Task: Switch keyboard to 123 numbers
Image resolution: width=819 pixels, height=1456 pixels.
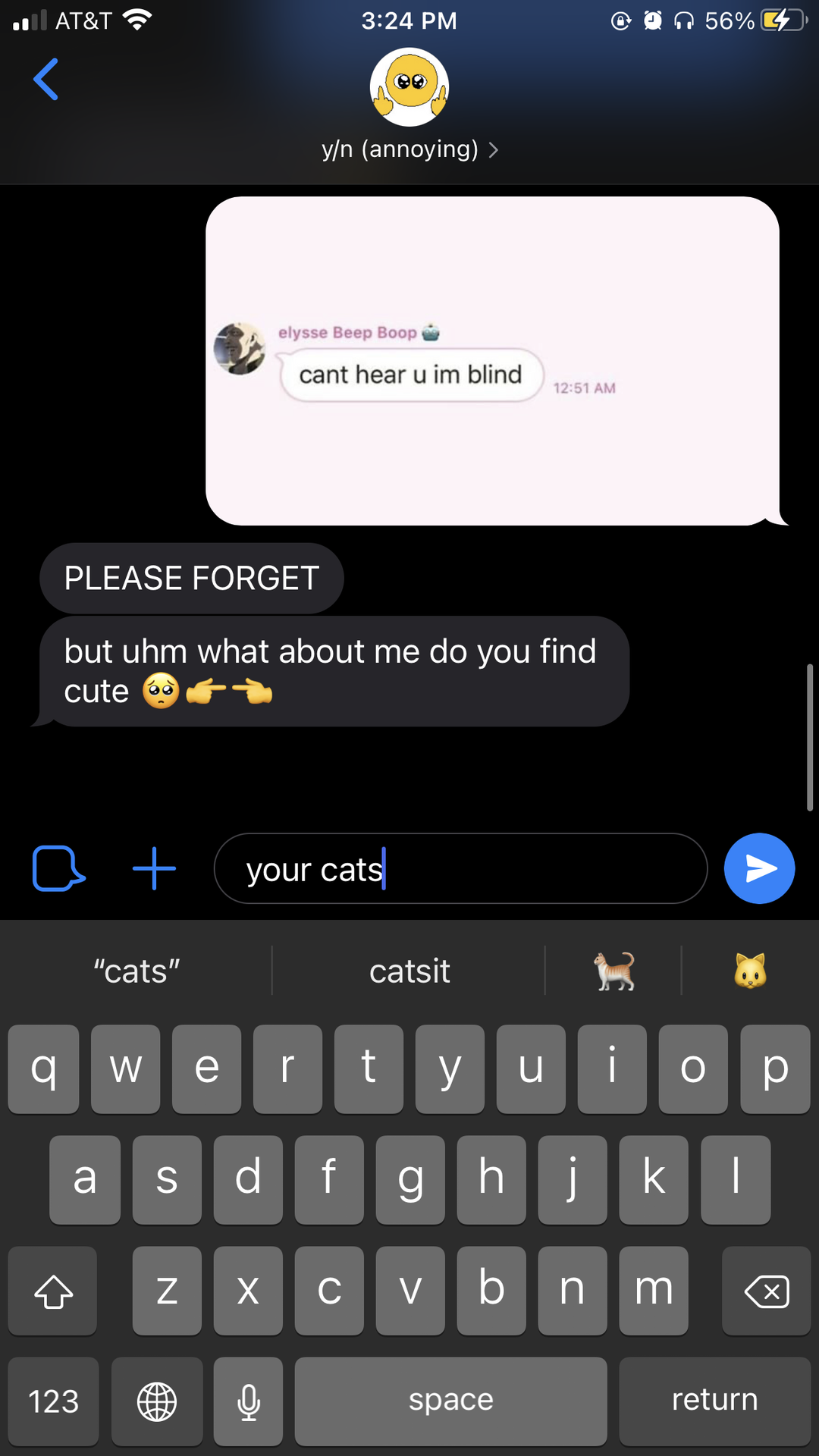Action: 53,1401
